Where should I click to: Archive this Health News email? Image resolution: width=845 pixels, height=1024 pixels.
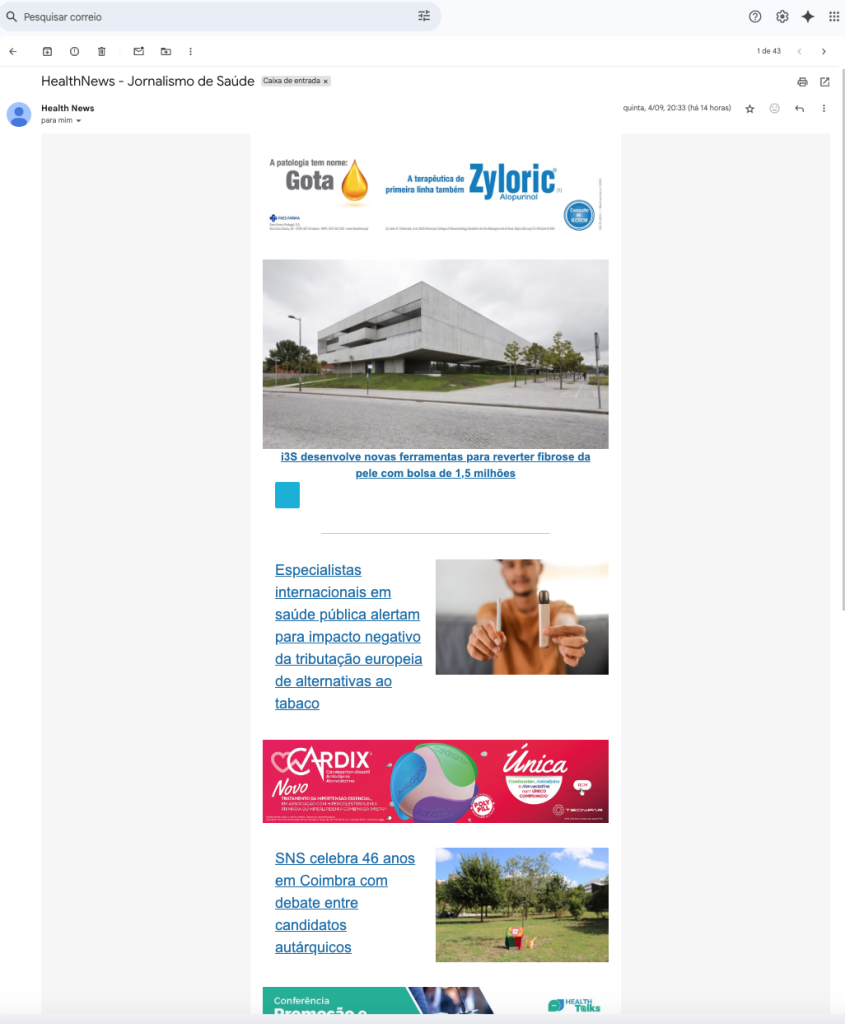click(47, 51)
